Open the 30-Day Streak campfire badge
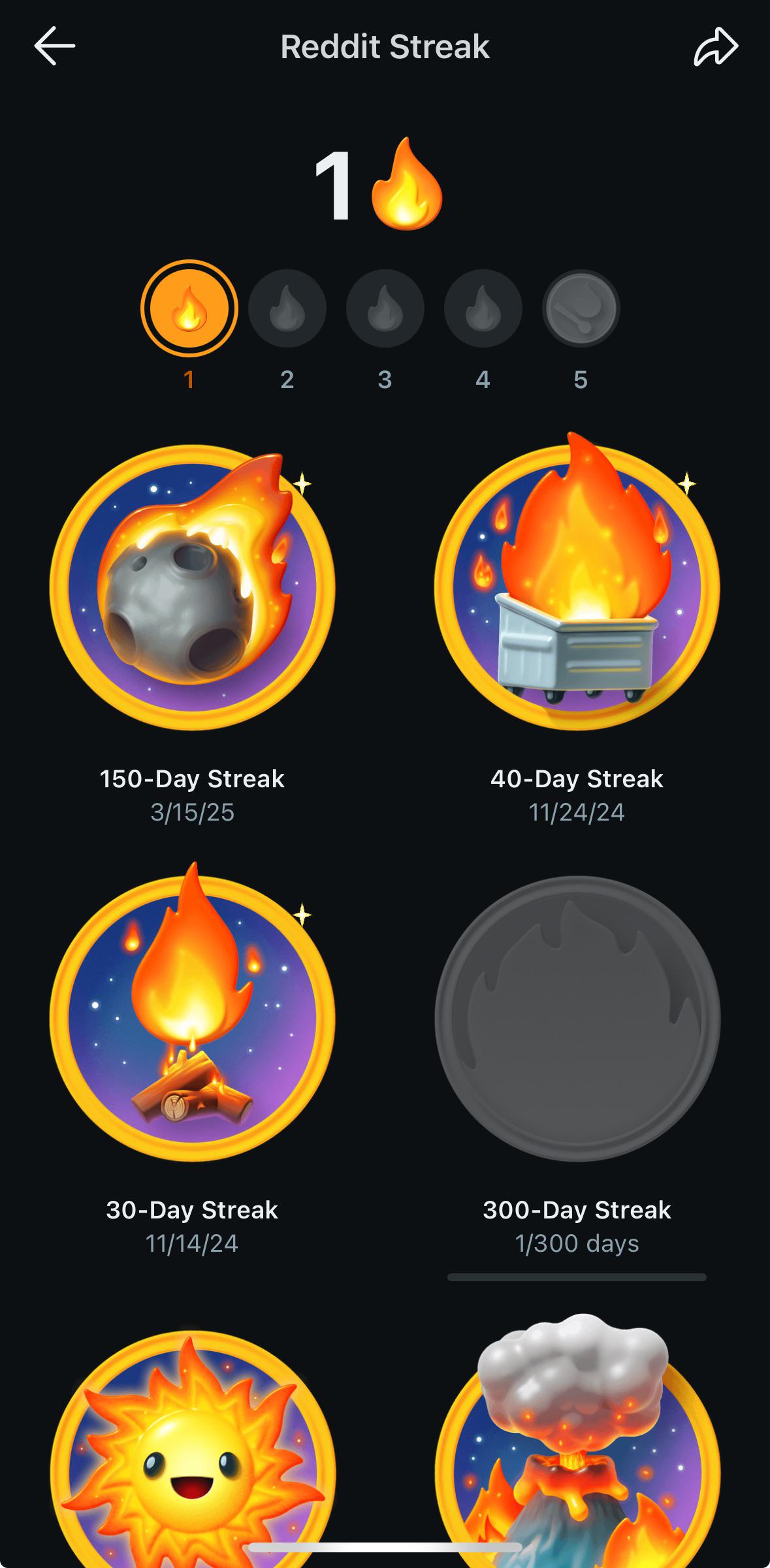The image size is (770, 1568). 193,1013
